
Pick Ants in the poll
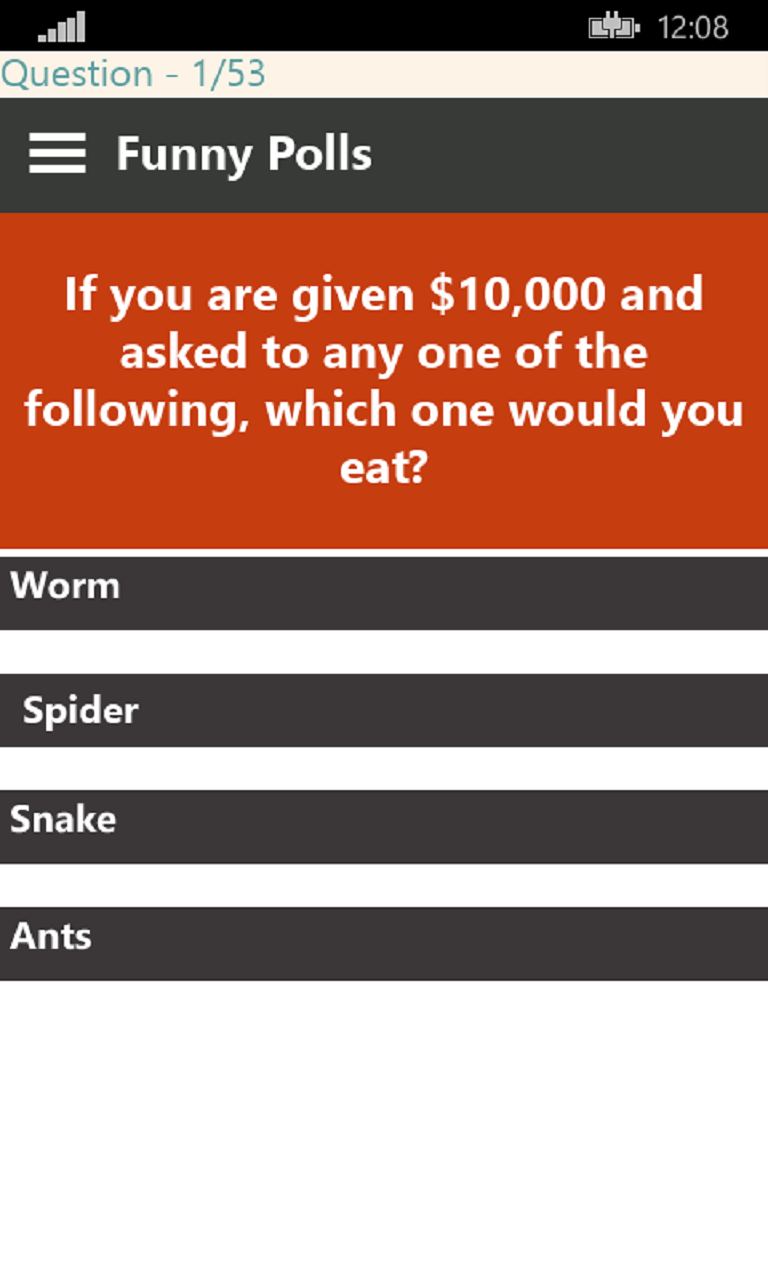[384, 944]
